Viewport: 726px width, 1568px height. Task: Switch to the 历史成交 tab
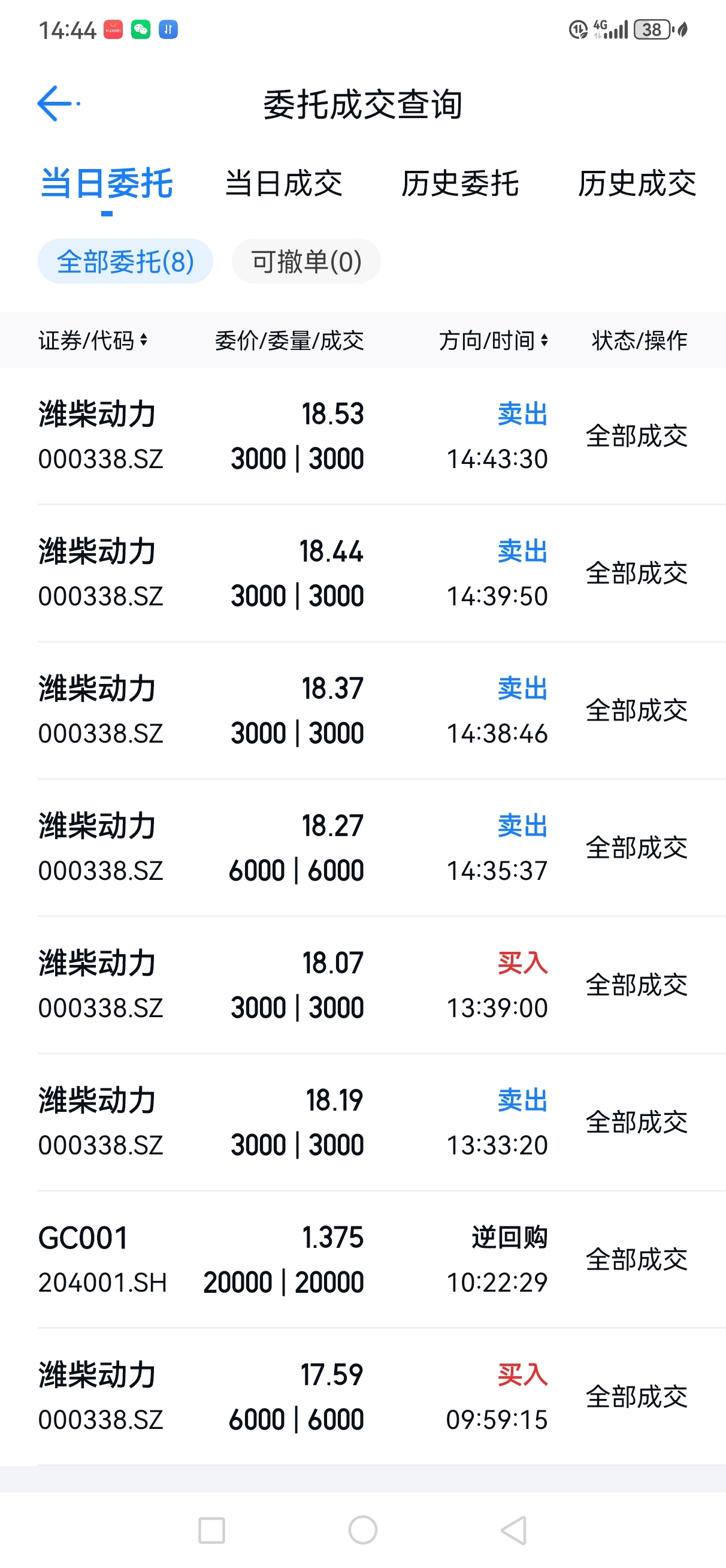(637, 184)
